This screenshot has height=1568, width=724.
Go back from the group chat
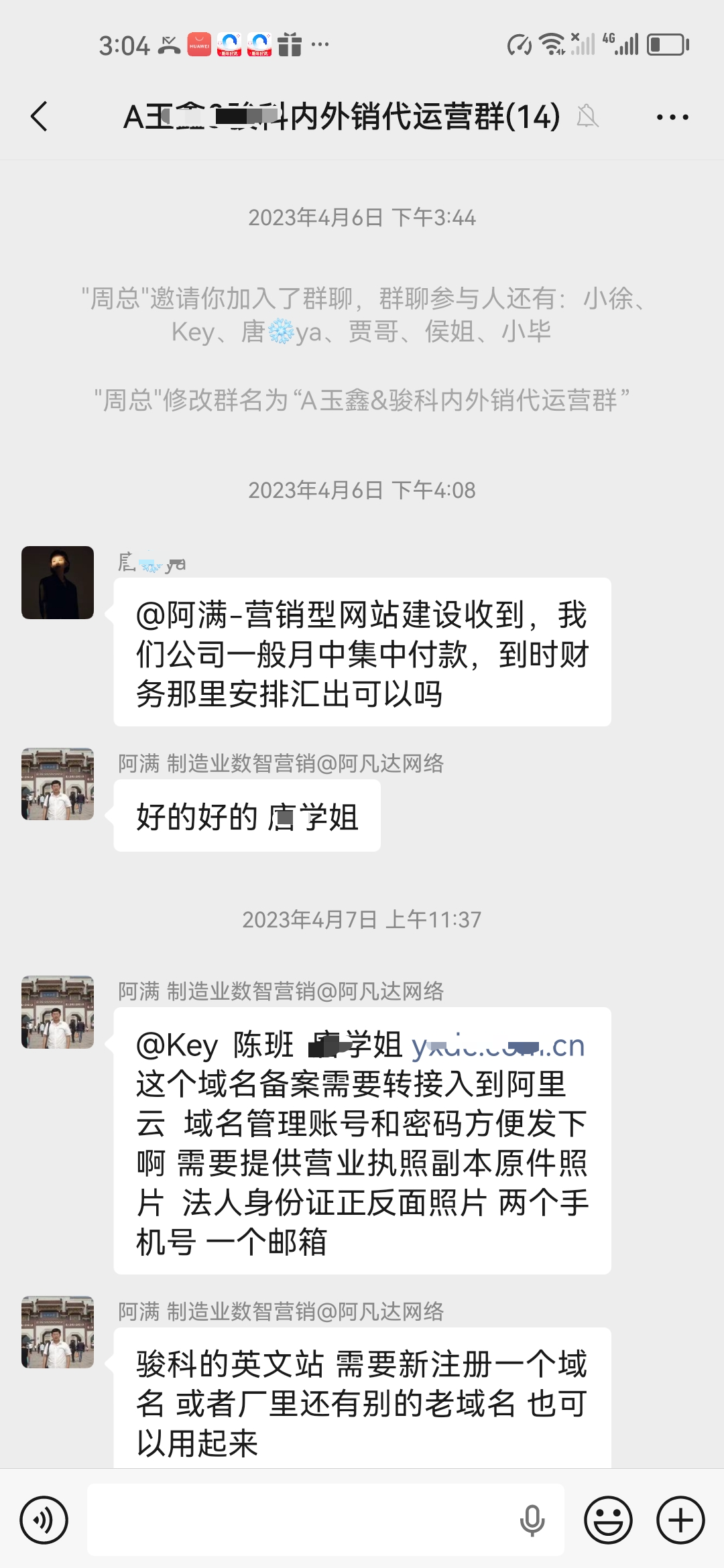pyautogui.click(x=40, y=117)
